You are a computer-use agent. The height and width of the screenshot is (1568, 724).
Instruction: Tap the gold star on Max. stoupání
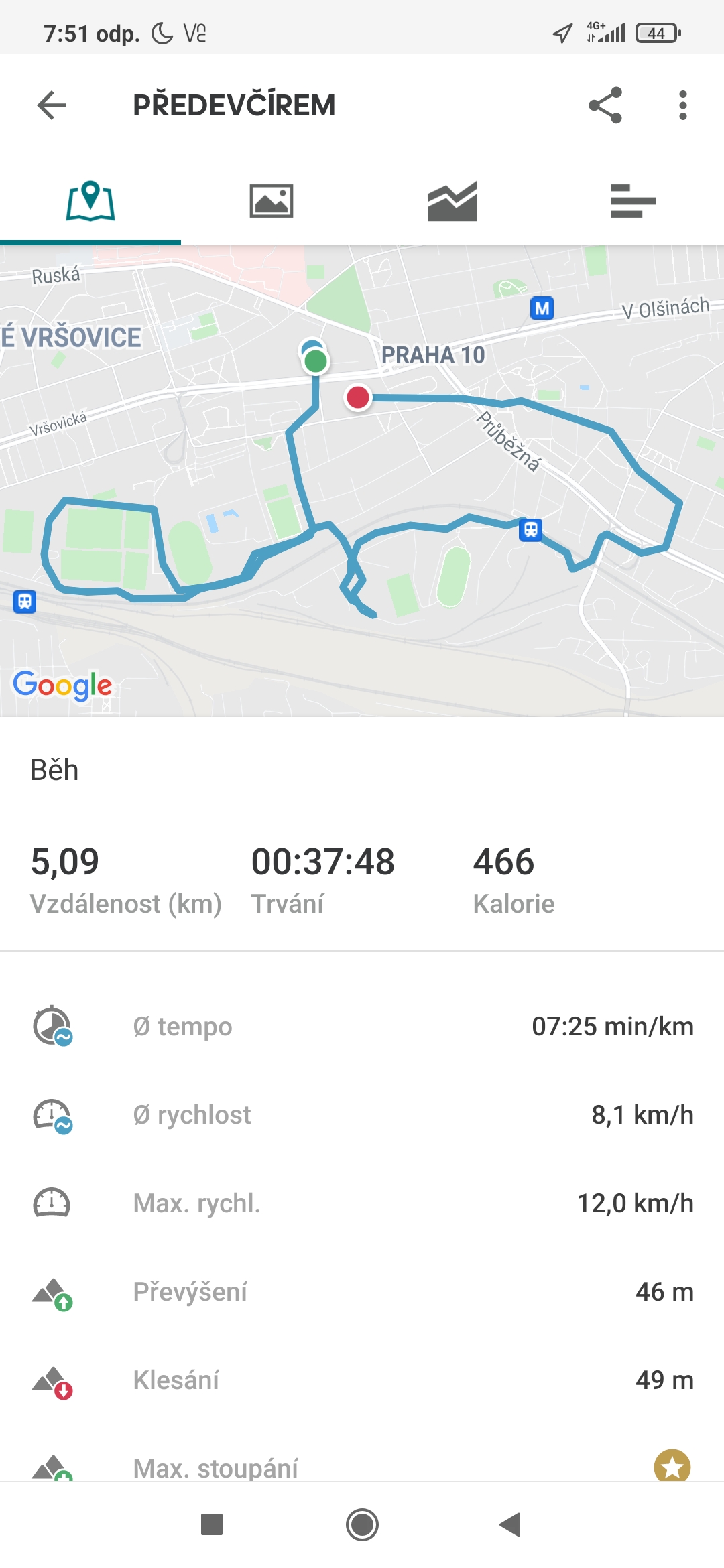click(x=672, y=1465)
